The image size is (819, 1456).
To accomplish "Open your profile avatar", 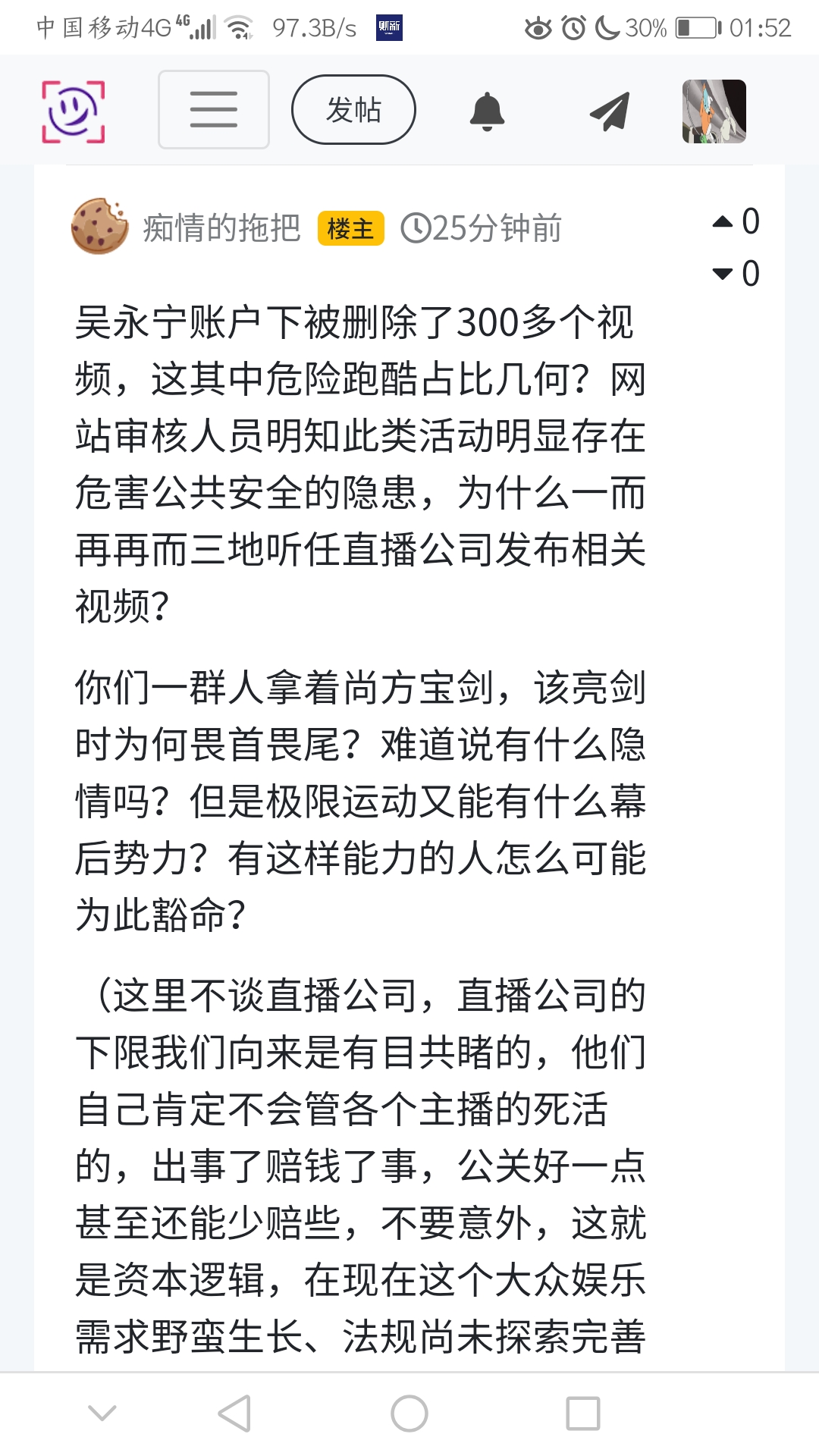I will click(x=714, y=111).
